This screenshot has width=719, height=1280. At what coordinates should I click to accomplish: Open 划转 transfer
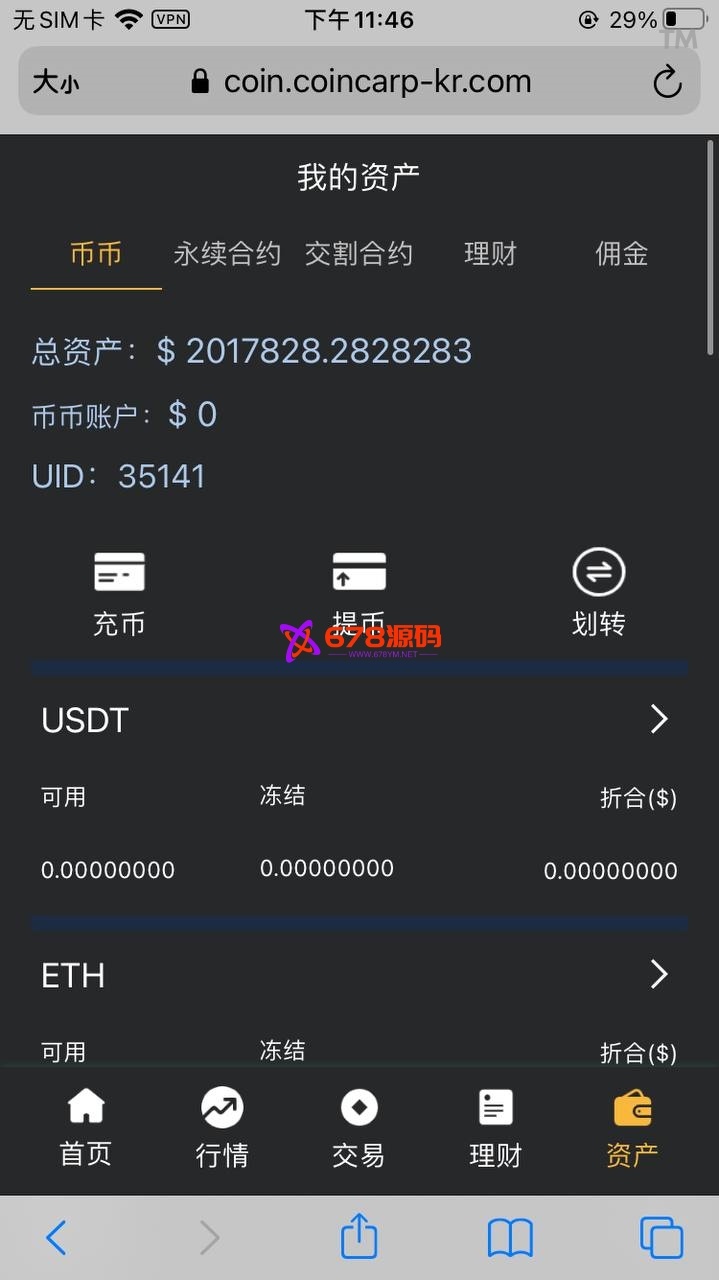[x=598, y=594]
